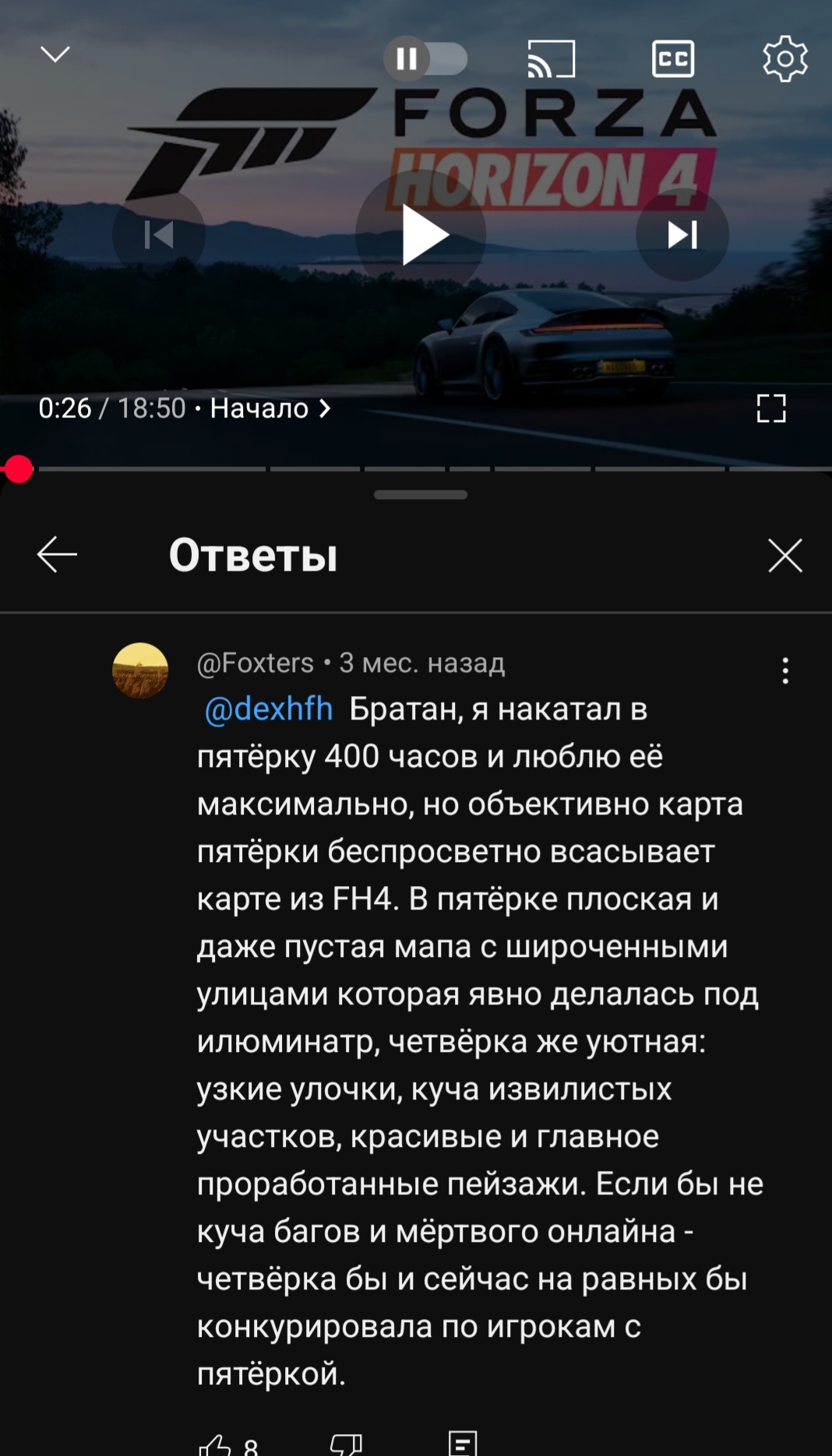The height and width of the screenshot is (1456, 832).
Task: Close the Ответы panel
Action: [784, 555]
